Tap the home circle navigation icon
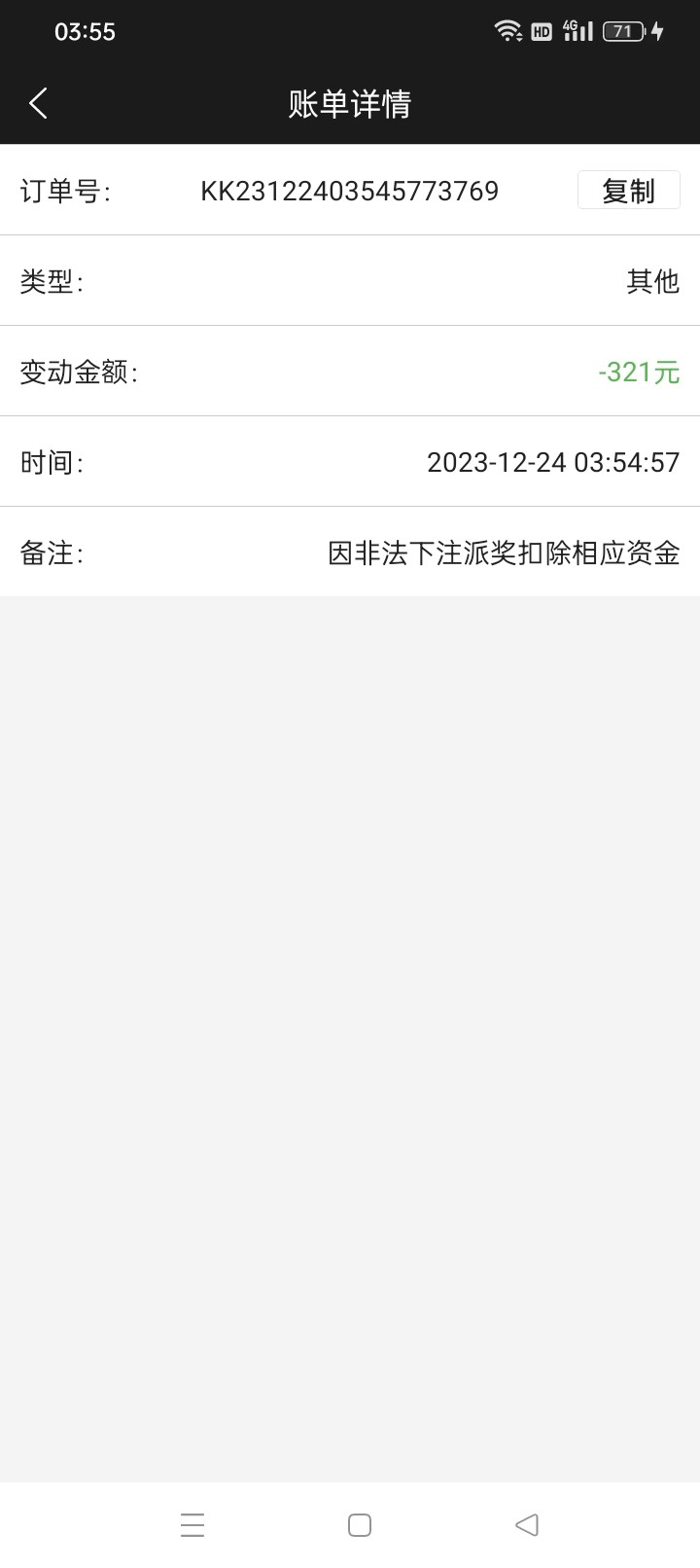This screenshot has height=1568, width=700. pos(360,1524)
